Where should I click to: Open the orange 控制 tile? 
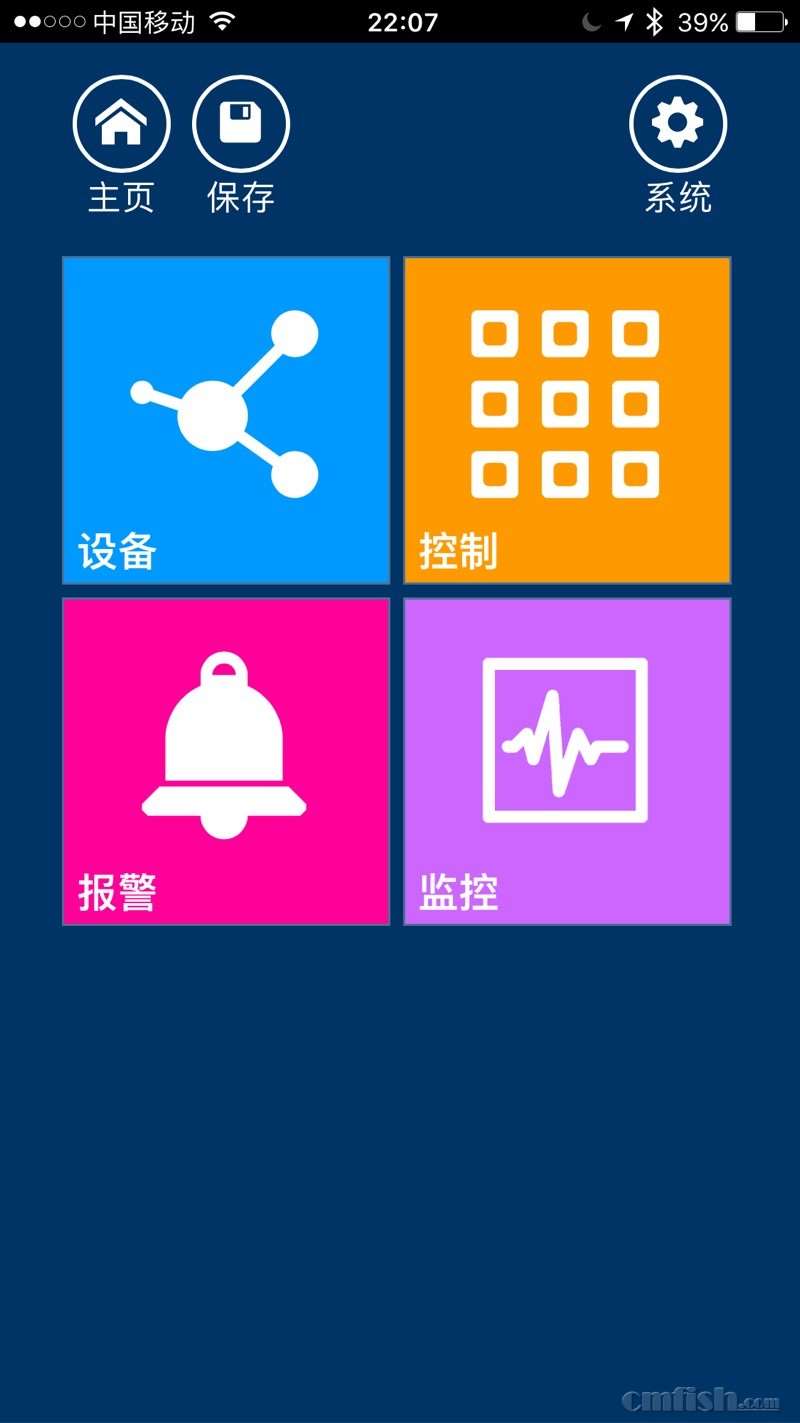[567, 418]
